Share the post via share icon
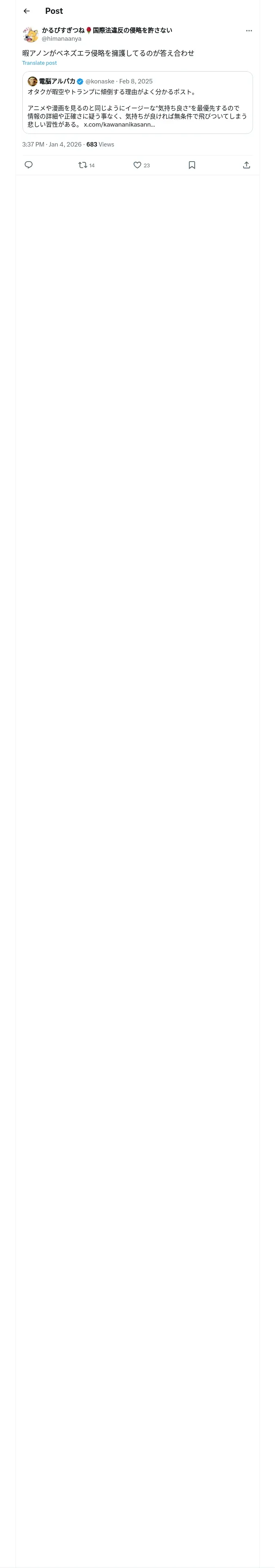This screenshot has width=275, height=1568. coord(246,165)
